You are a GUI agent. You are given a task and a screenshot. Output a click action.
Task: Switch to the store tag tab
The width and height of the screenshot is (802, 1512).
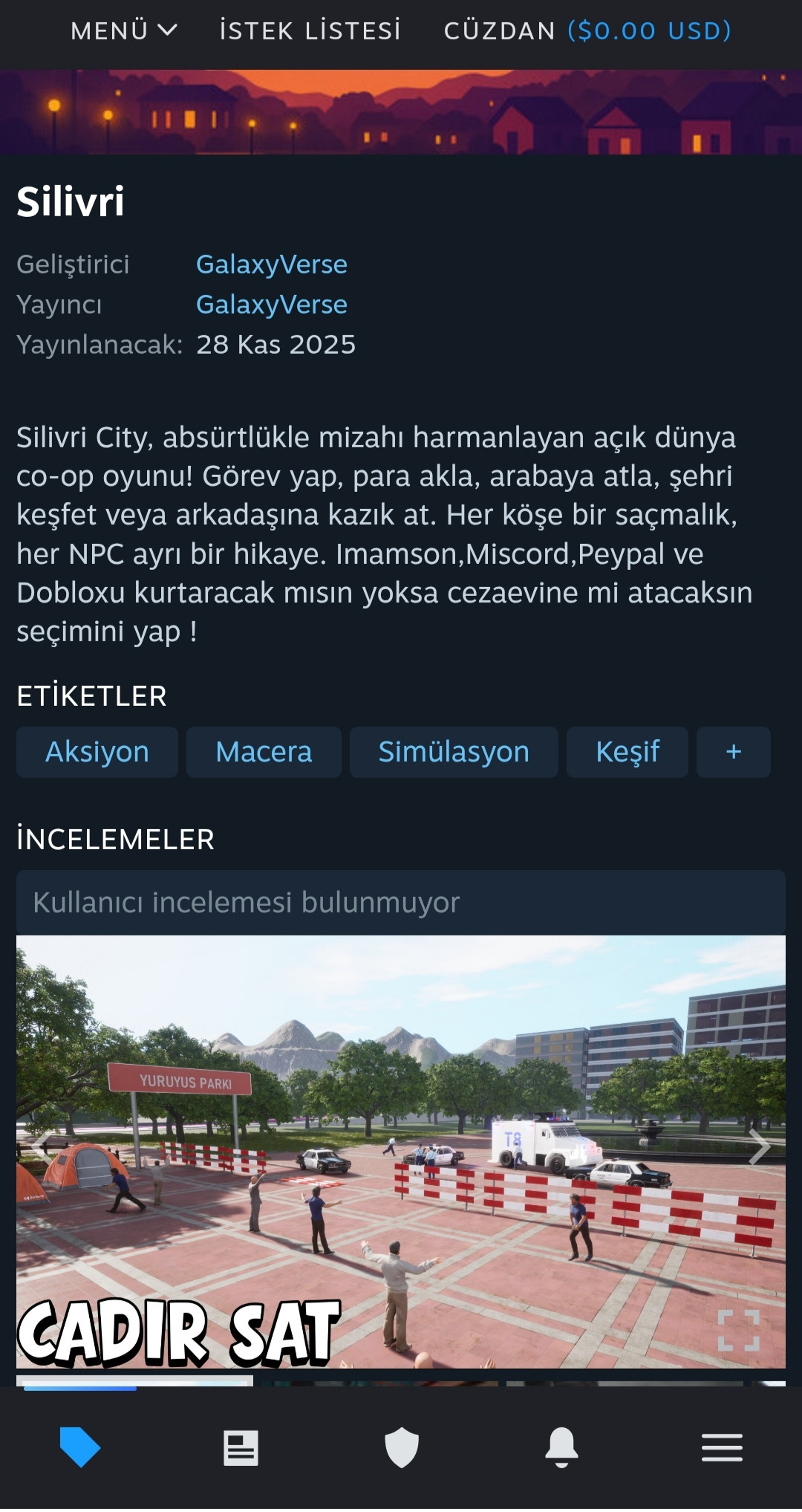pos(80,1447)
